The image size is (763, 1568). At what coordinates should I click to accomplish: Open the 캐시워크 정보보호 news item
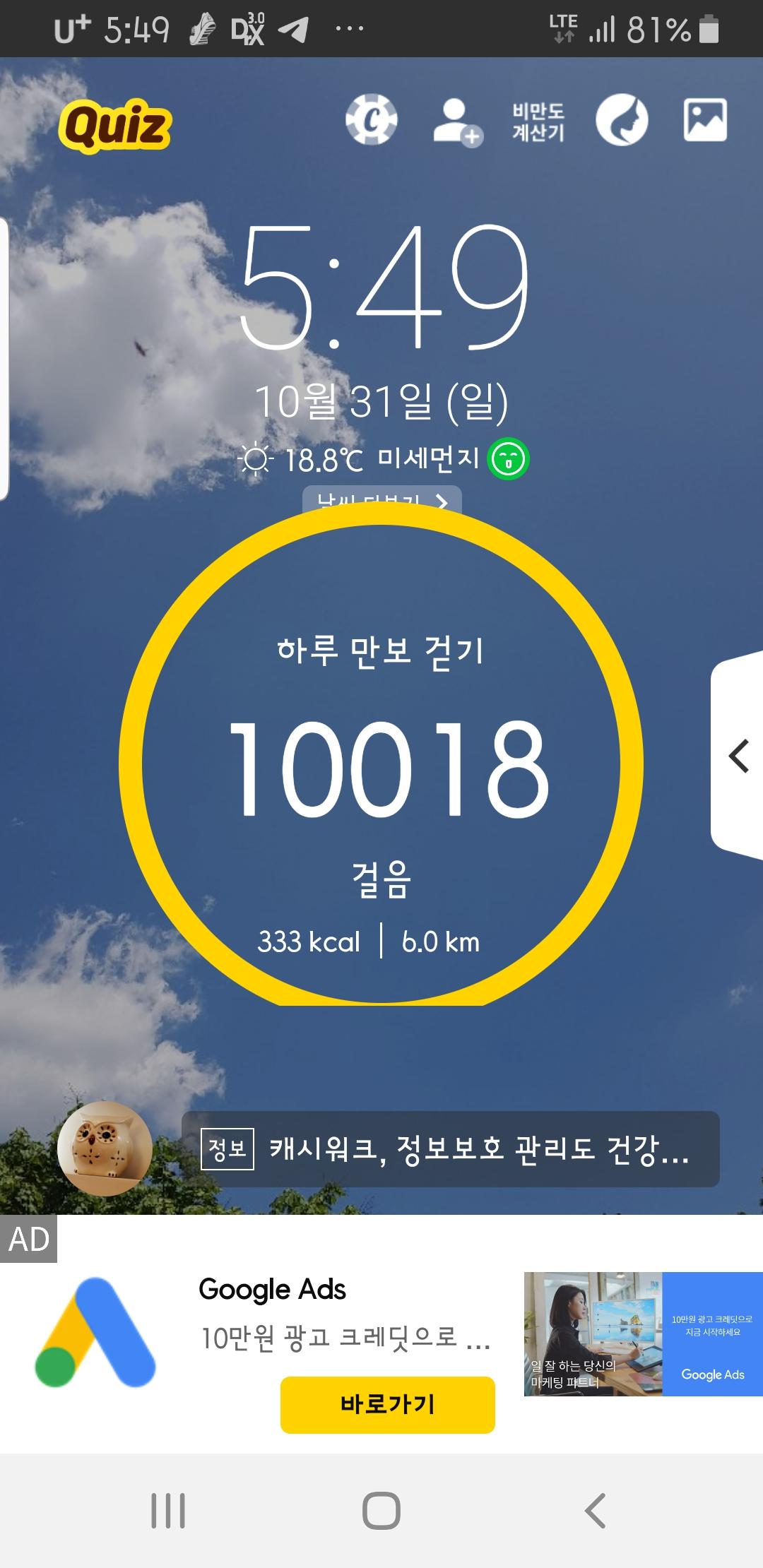[451, 1149]
